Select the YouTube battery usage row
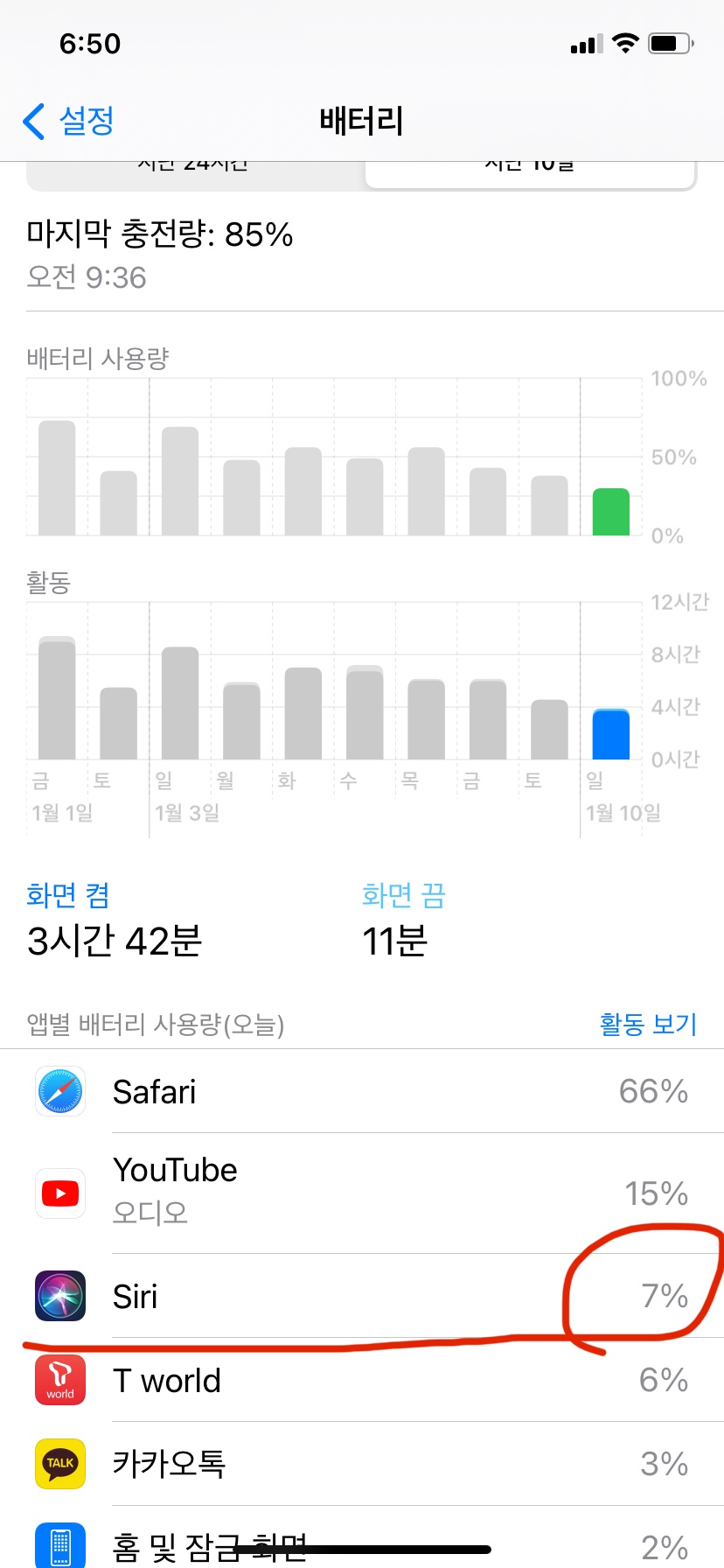724x1568 pixels. pos(362,1193)
